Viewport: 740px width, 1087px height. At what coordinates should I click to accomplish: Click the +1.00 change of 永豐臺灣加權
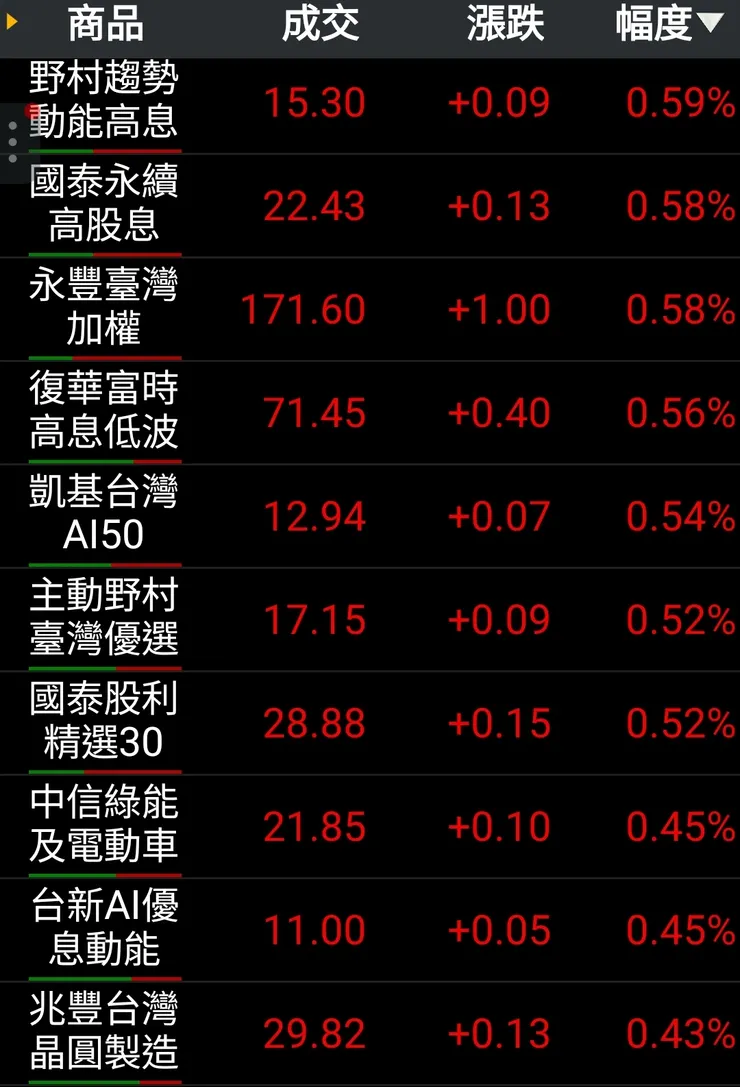click(x=496, y=309)
